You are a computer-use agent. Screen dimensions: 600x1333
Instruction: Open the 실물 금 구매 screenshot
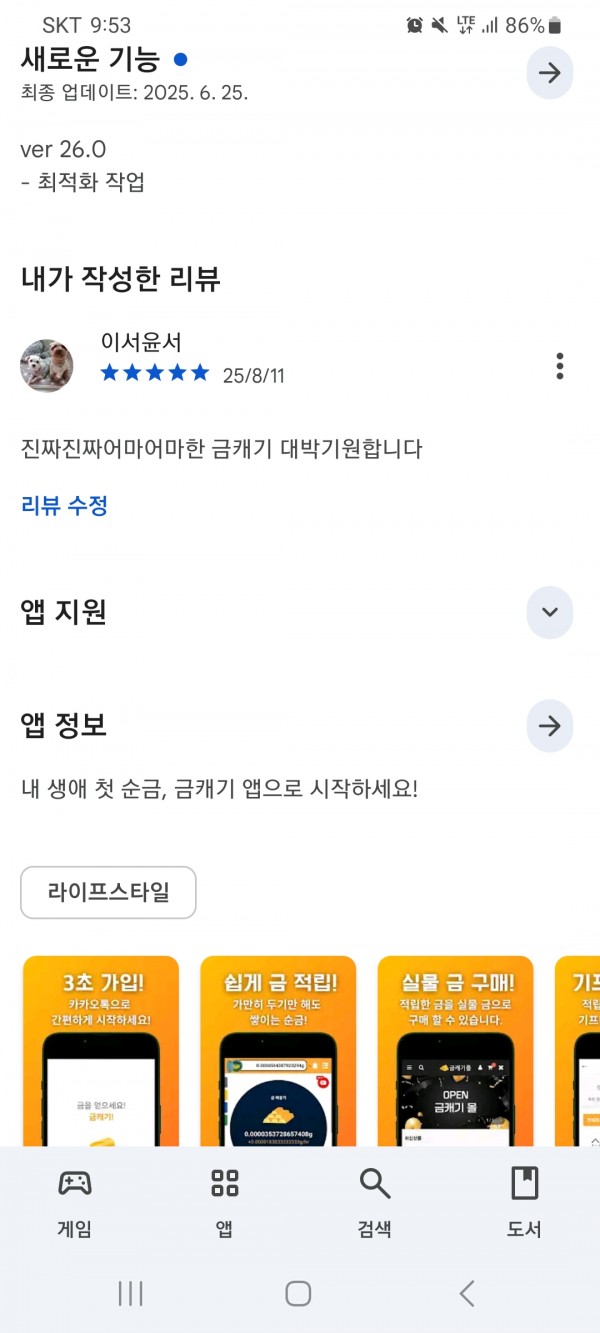(455, 1051)
